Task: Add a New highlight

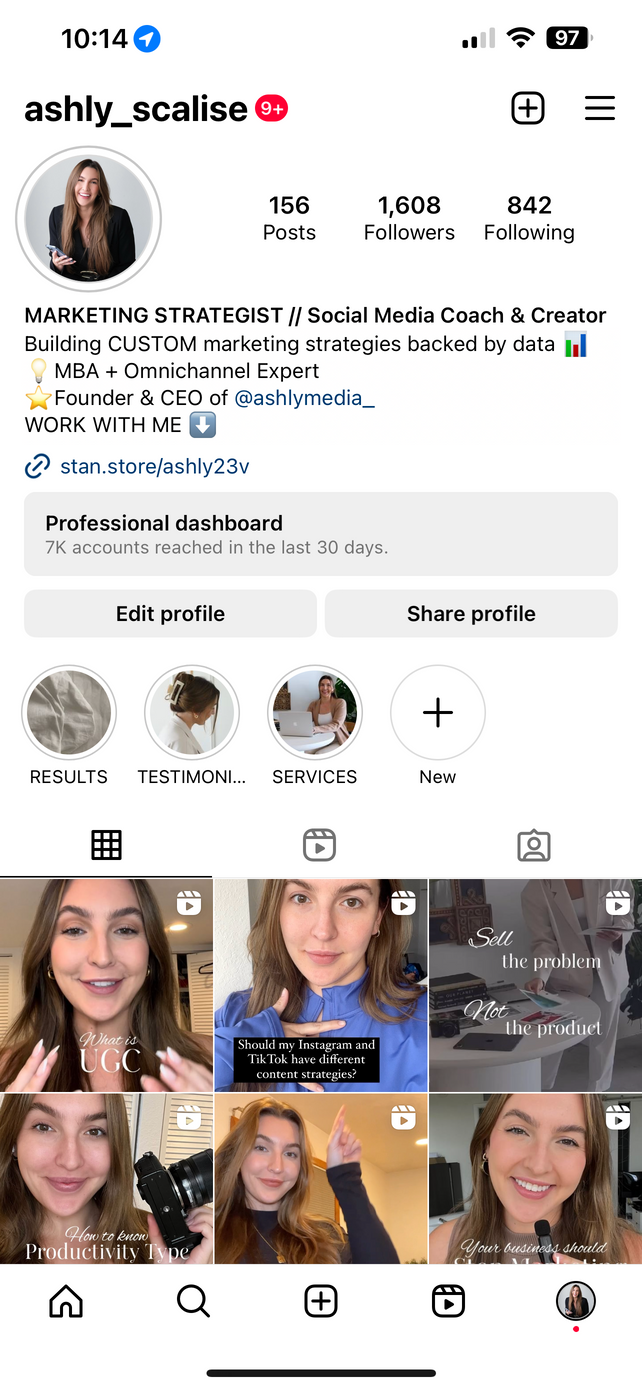Action: point(438,713)
